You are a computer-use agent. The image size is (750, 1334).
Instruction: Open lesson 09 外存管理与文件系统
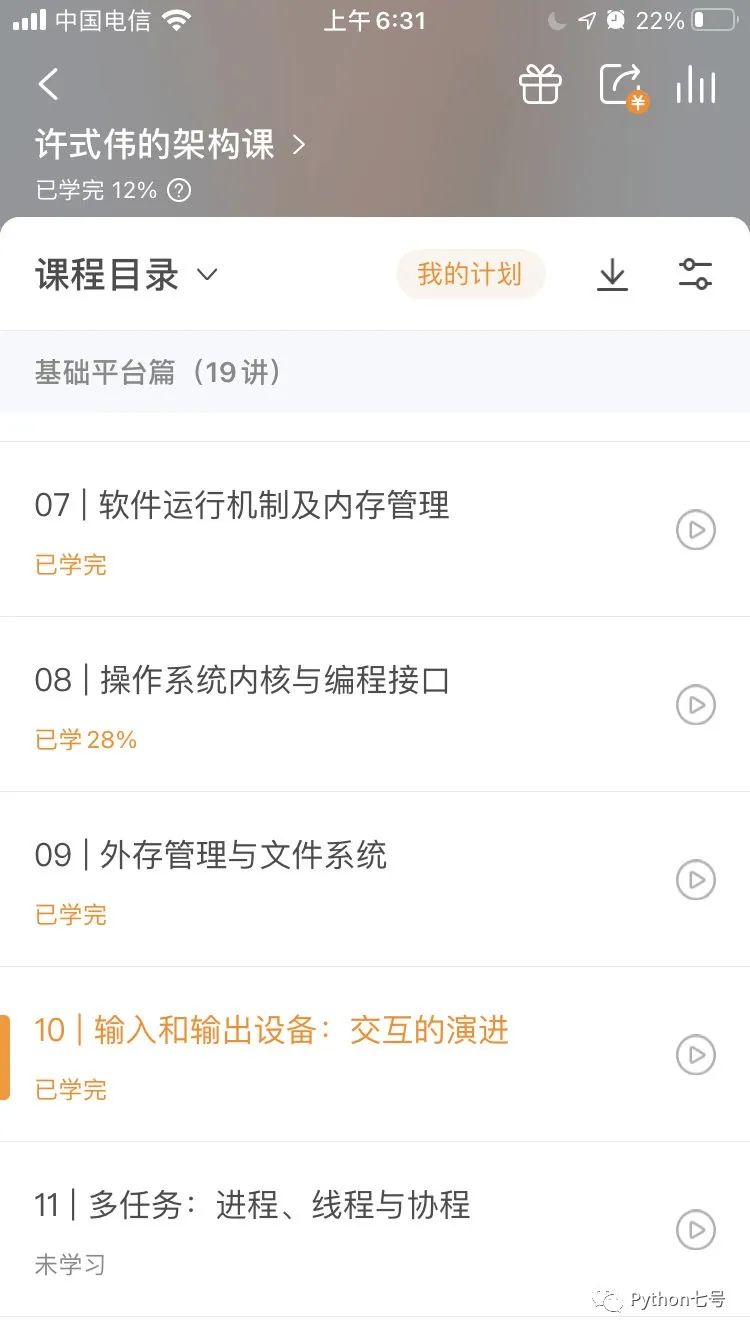coord(375,879)
